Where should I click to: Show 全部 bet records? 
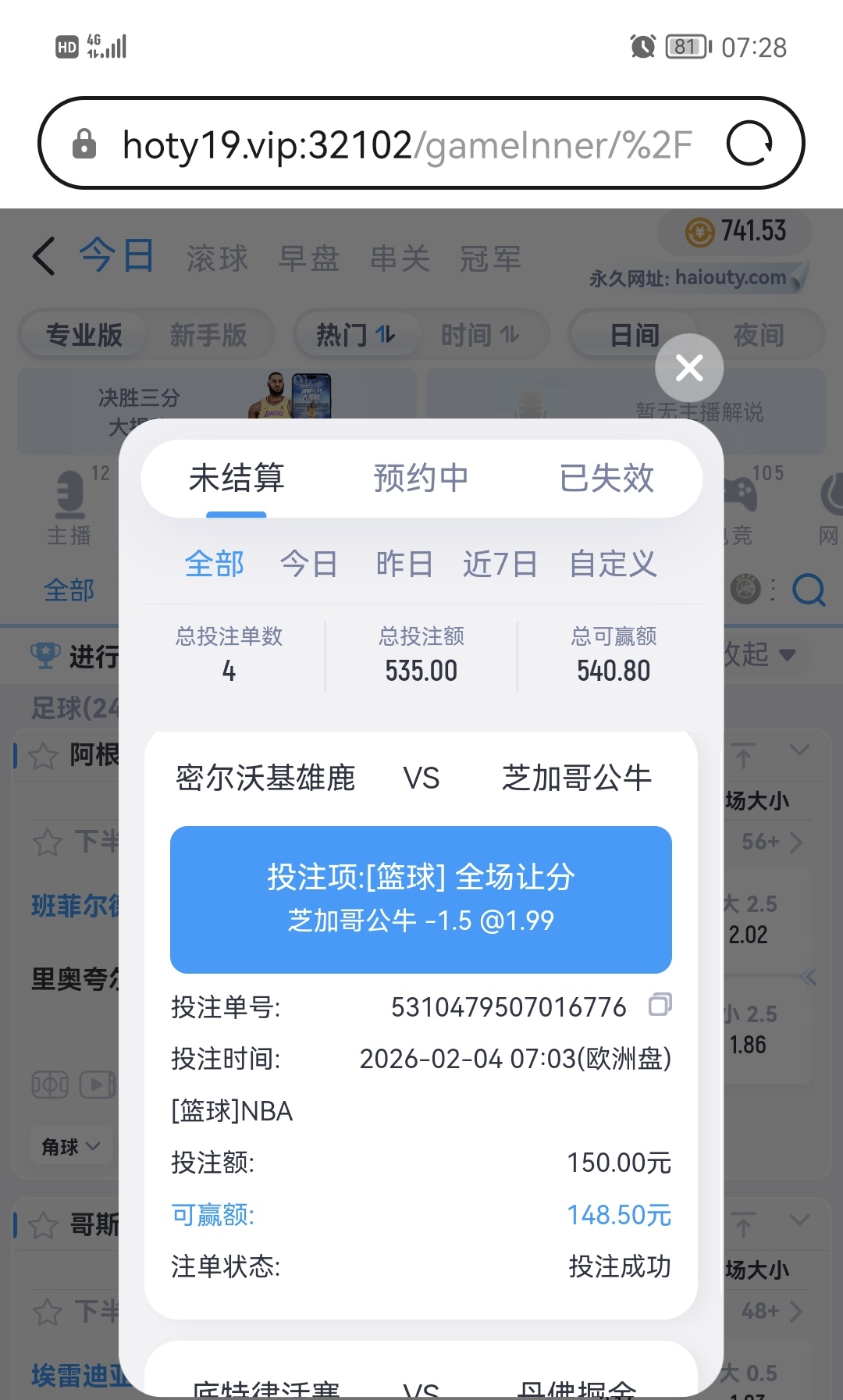pyautogui.click(x=215, y=564)
